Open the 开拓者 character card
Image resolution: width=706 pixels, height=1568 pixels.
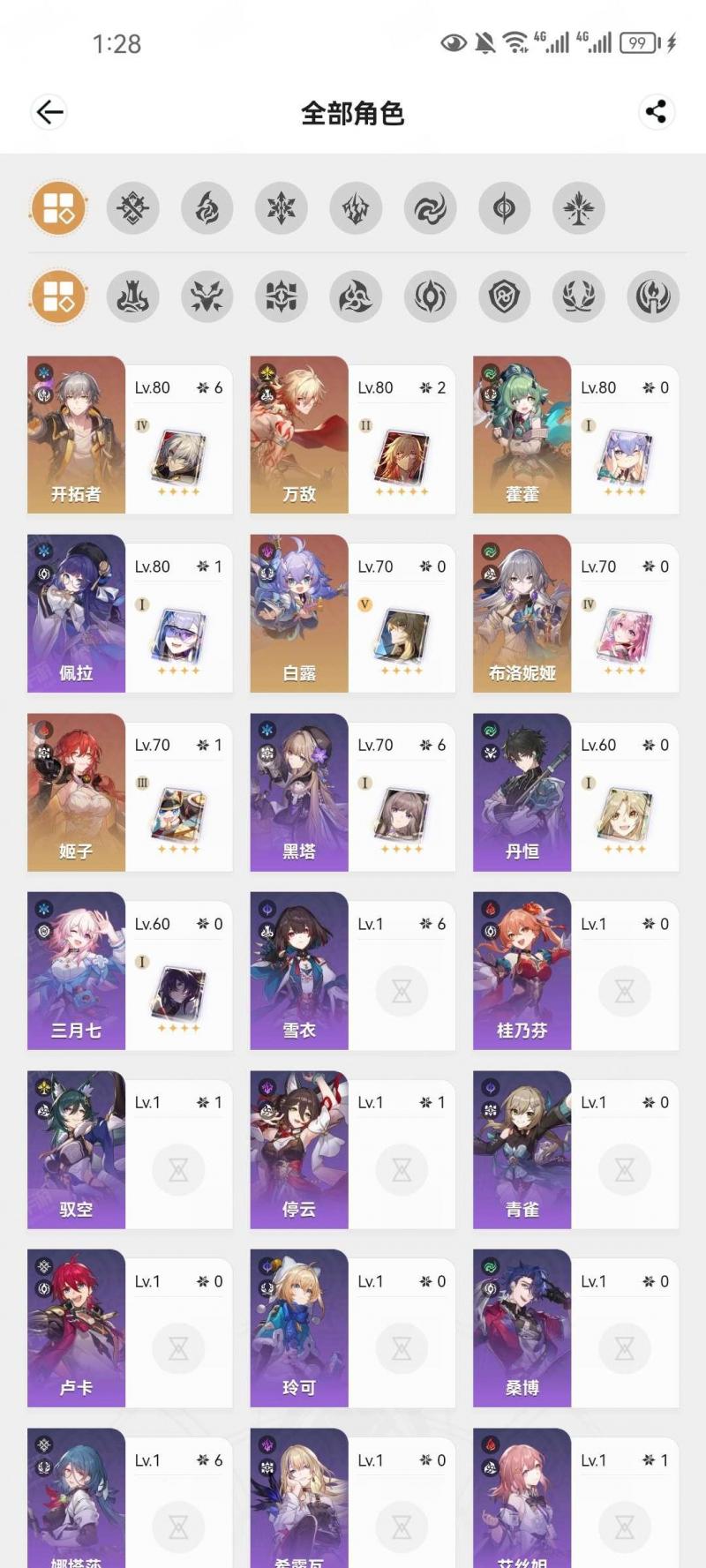click(130, 435)
